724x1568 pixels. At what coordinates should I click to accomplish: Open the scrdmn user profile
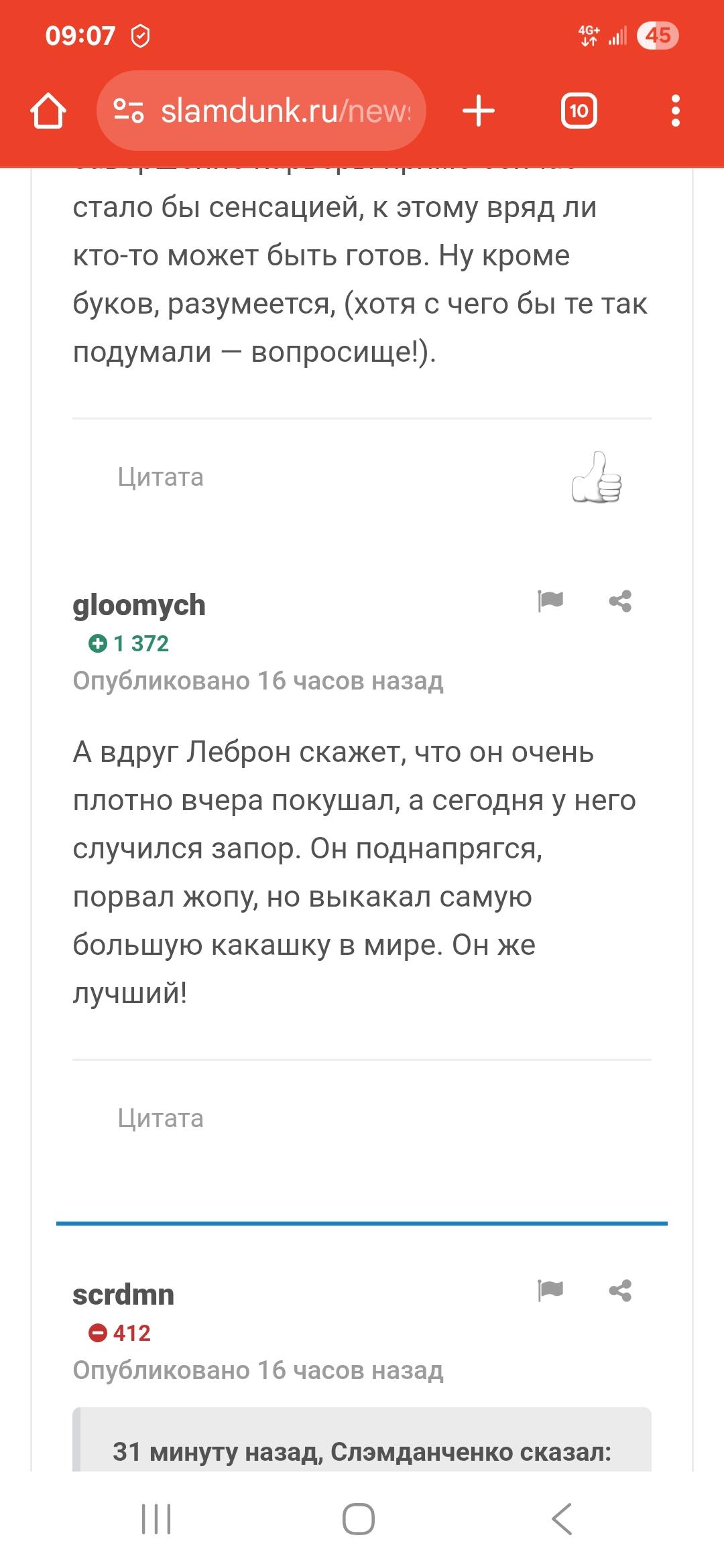point(123,1295)
